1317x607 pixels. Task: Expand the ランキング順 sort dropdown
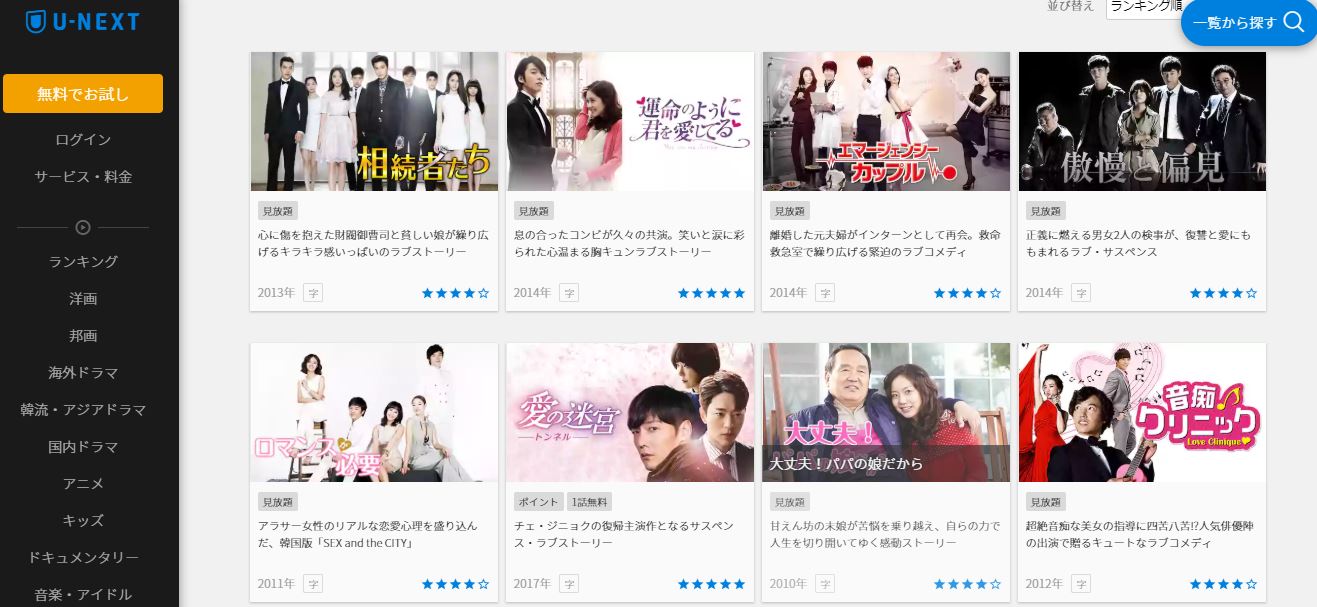pos(1143,7)
